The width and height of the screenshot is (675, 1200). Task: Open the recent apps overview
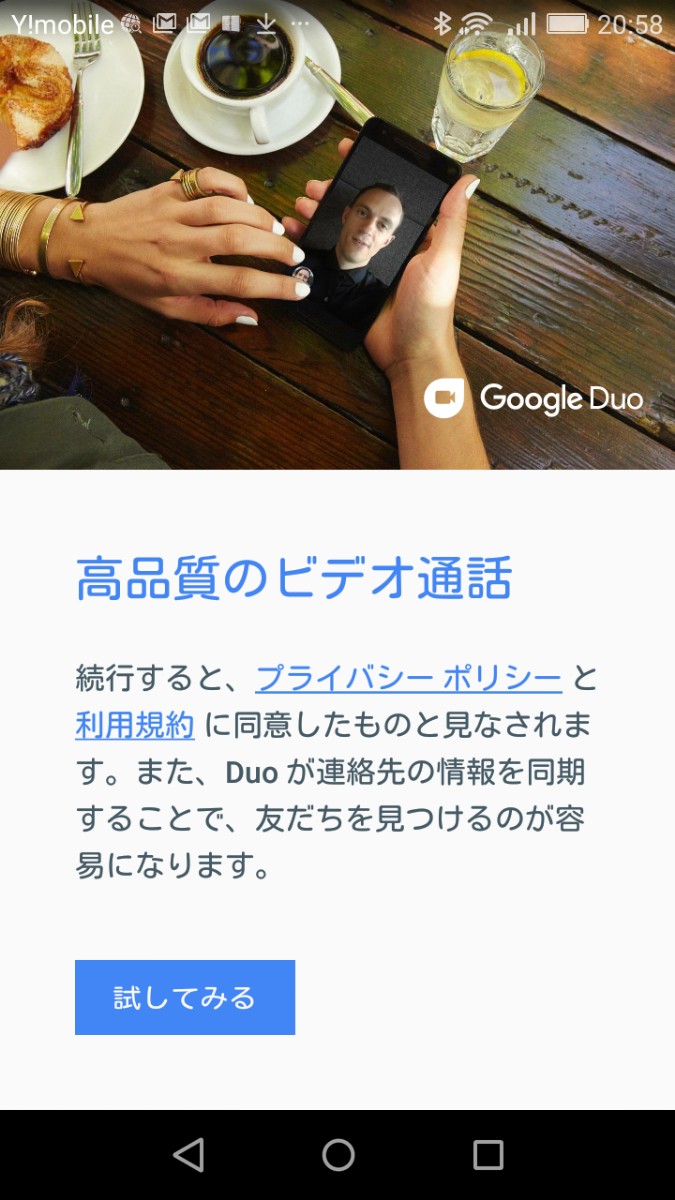tap(488, 1155)
